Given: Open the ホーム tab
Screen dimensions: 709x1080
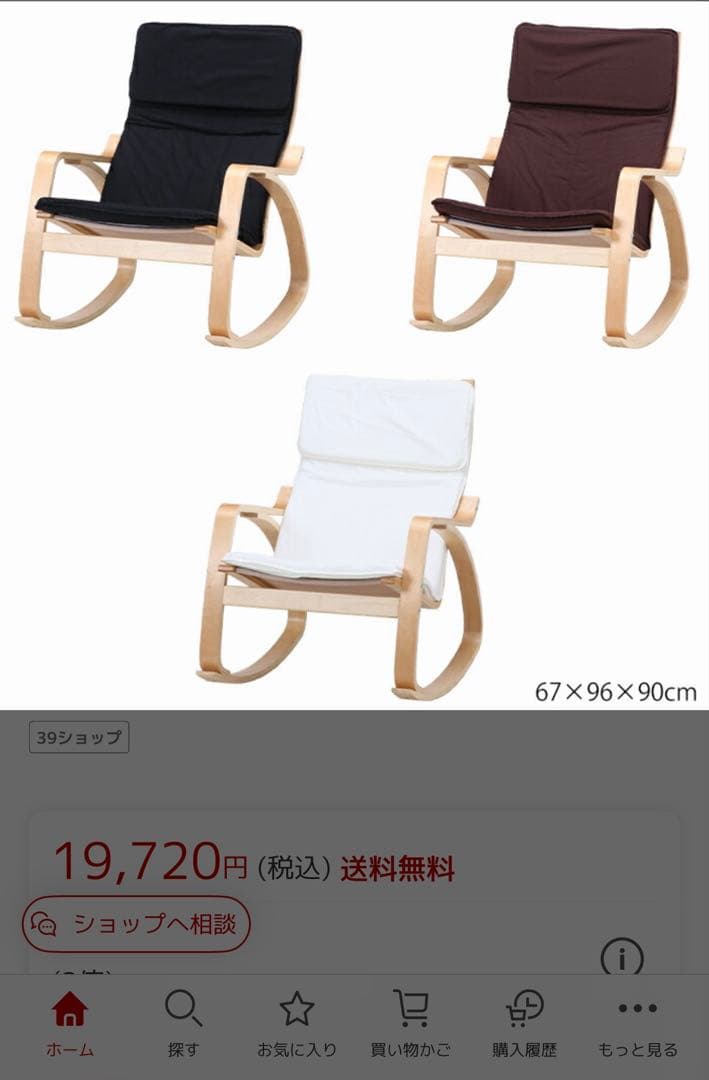Looking at the screenshot, I should pos(69,1024).
